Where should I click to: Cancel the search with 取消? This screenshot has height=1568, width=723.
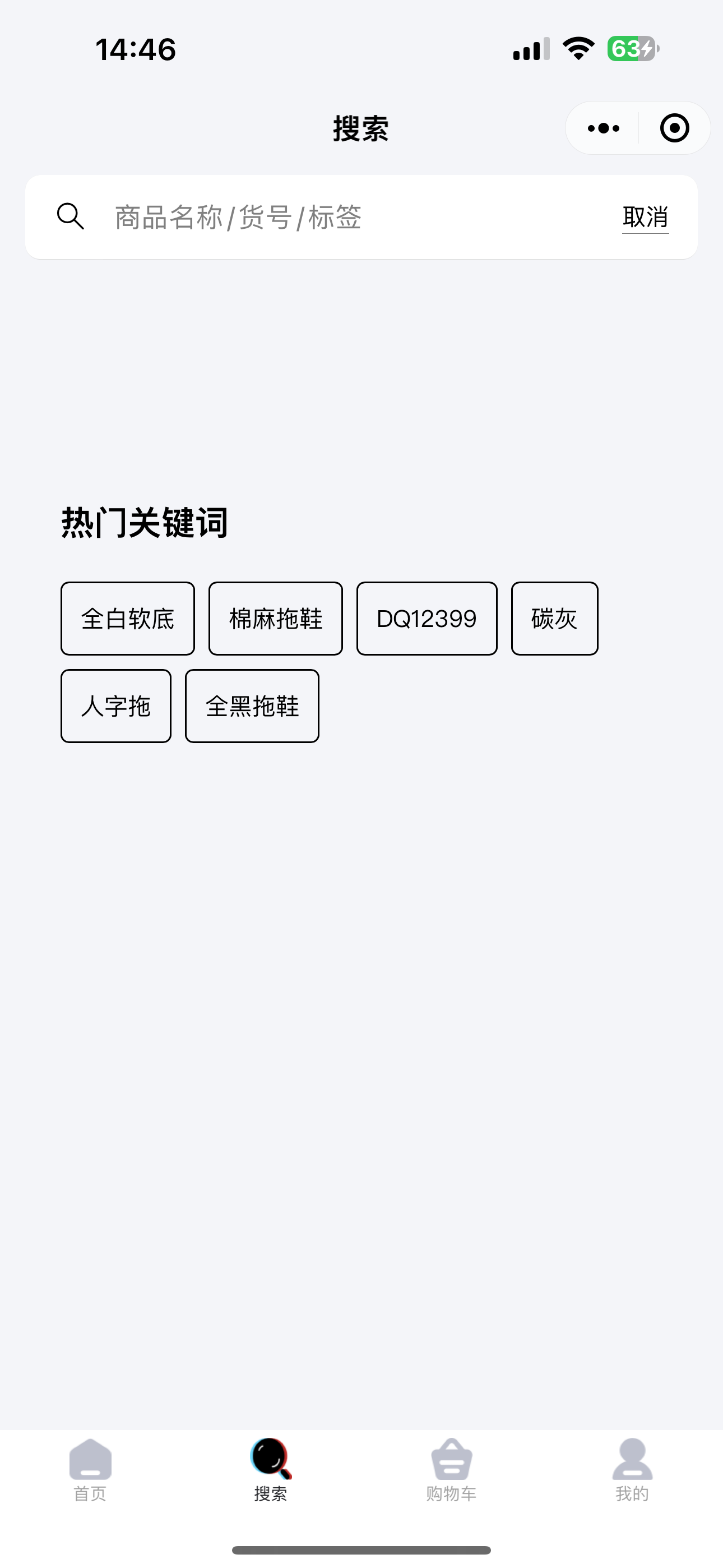pyautogui.click(x=645, y=217)
